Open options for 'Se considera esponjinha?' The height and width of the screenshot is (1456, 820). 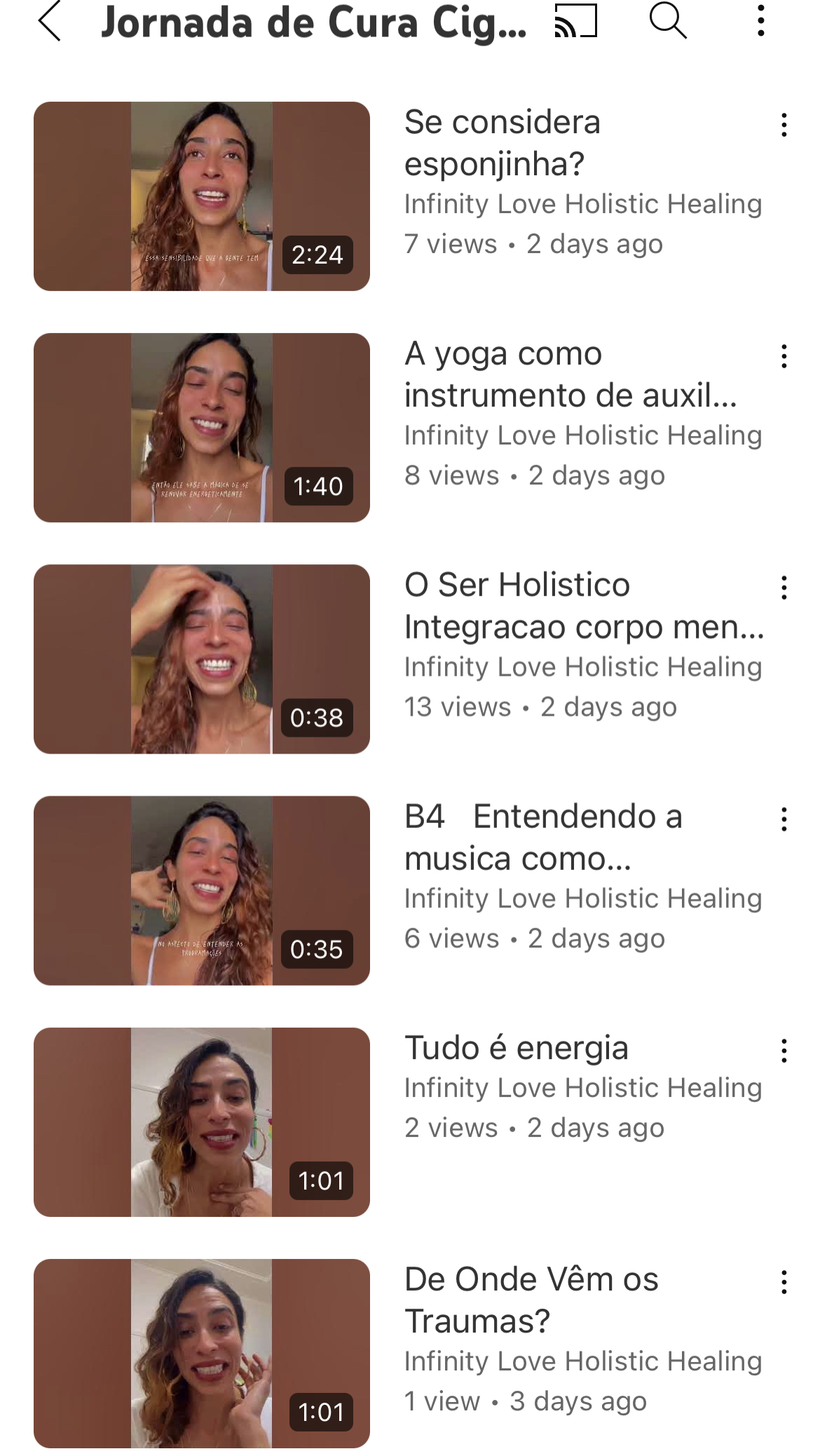coord(784,125)
